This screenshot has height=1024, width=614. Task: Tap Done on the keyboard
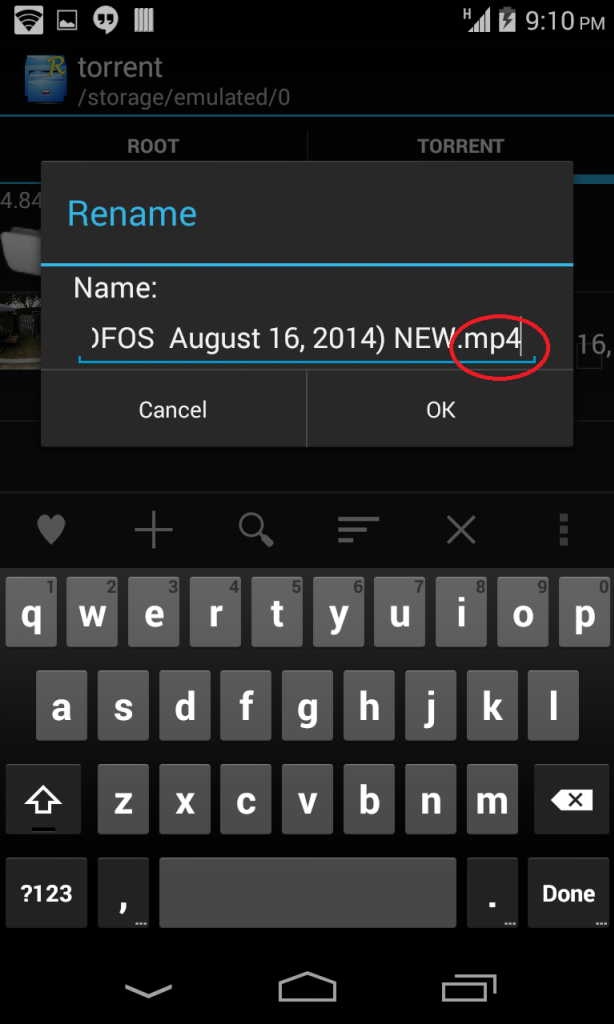coord(568,893)
